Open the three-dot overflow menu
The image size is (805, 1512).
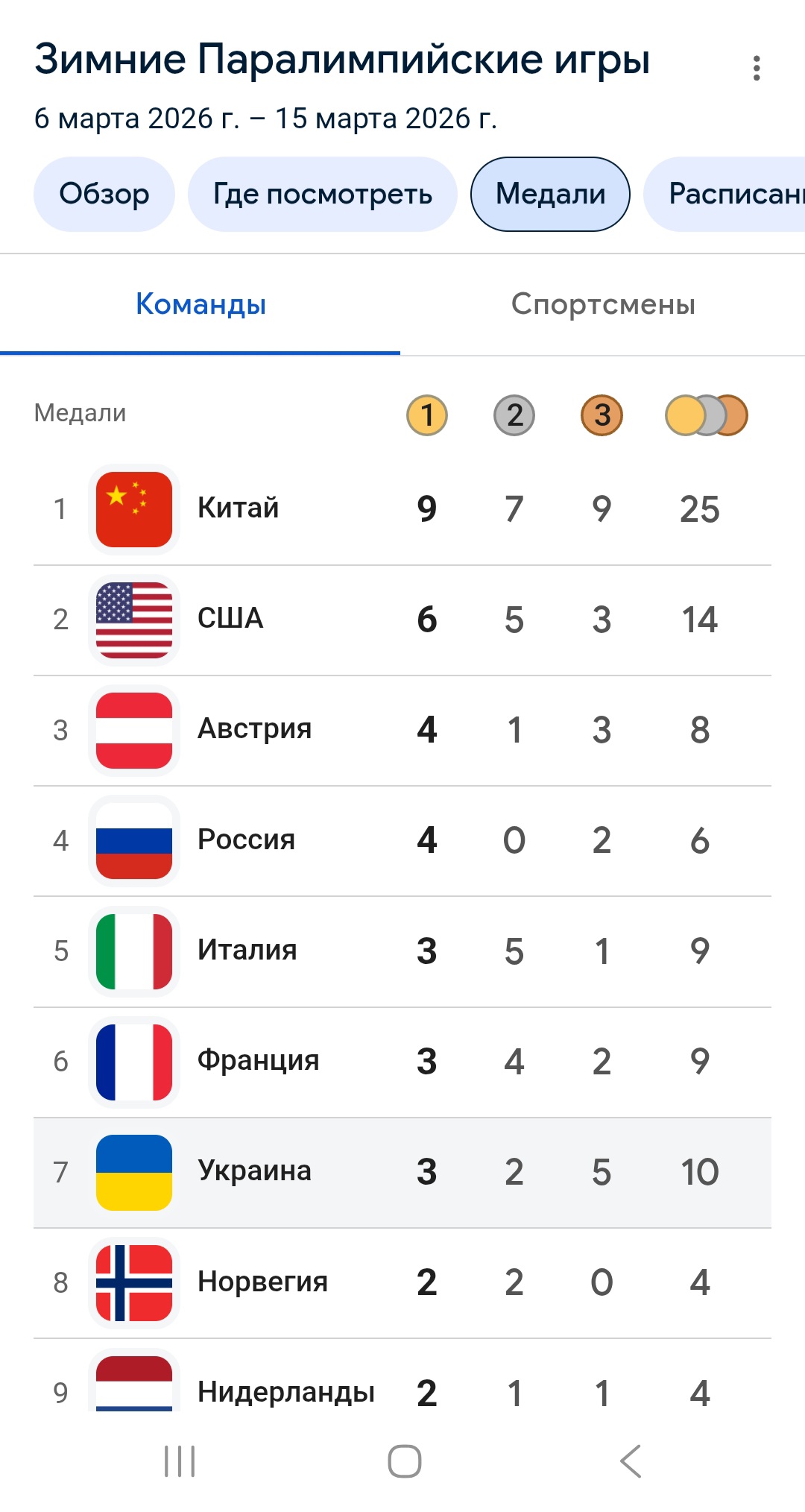point(757,68)
